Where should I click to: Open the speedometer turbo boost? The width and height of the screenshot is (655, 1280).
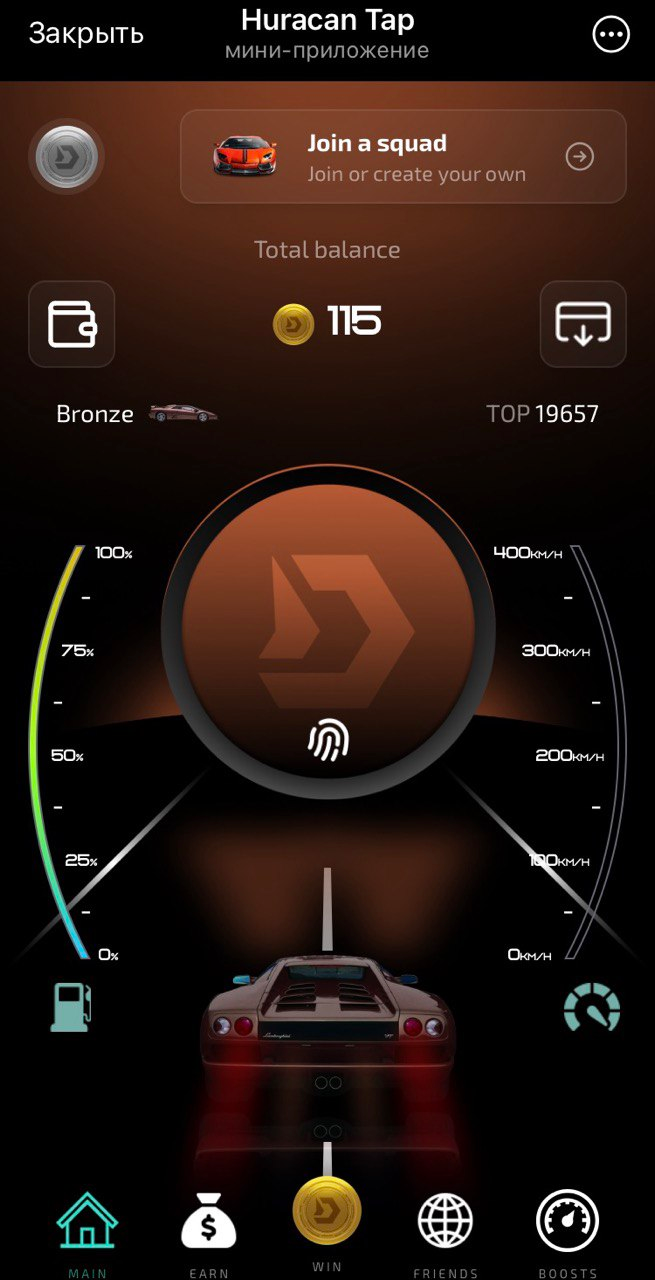591,1007
